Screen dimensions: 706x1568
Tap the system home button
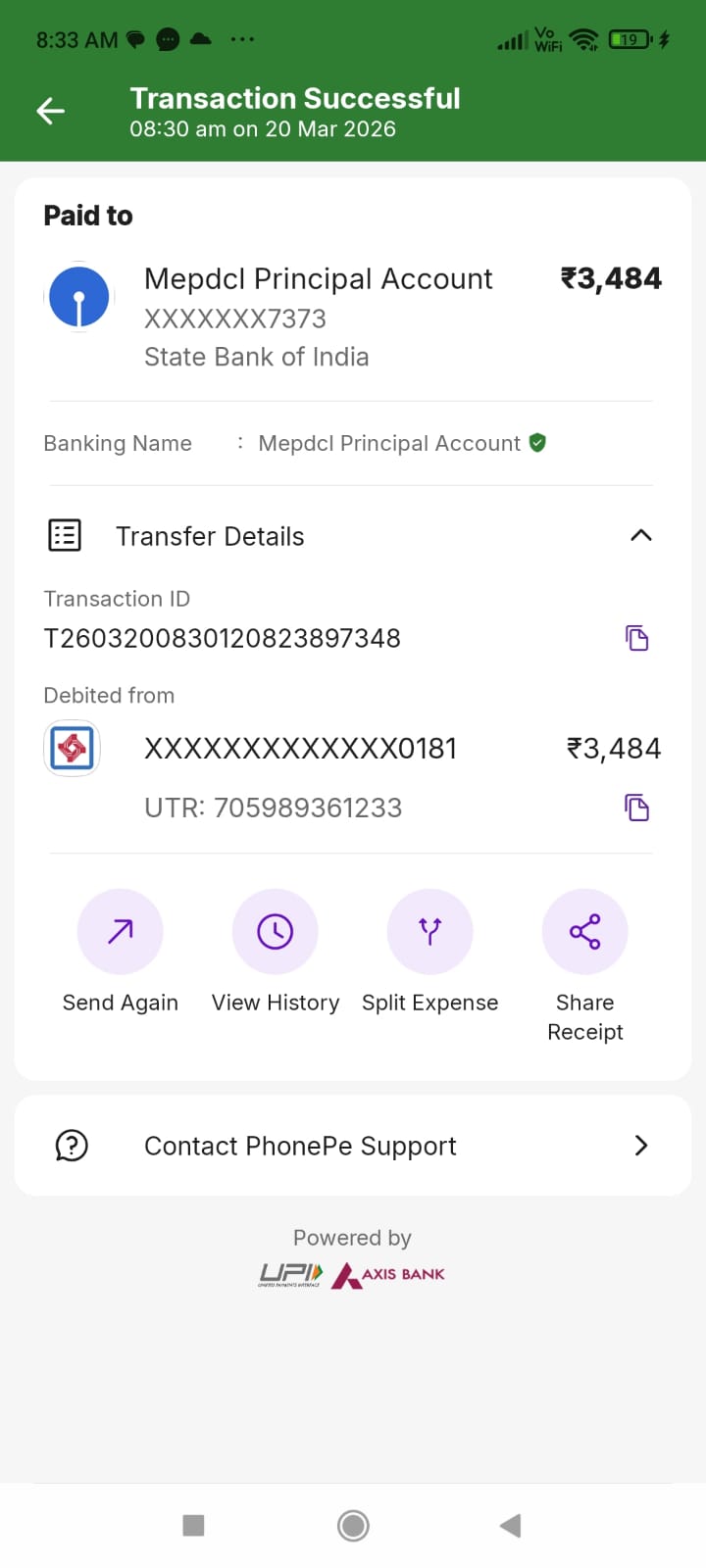click(x=353, y=1525)
